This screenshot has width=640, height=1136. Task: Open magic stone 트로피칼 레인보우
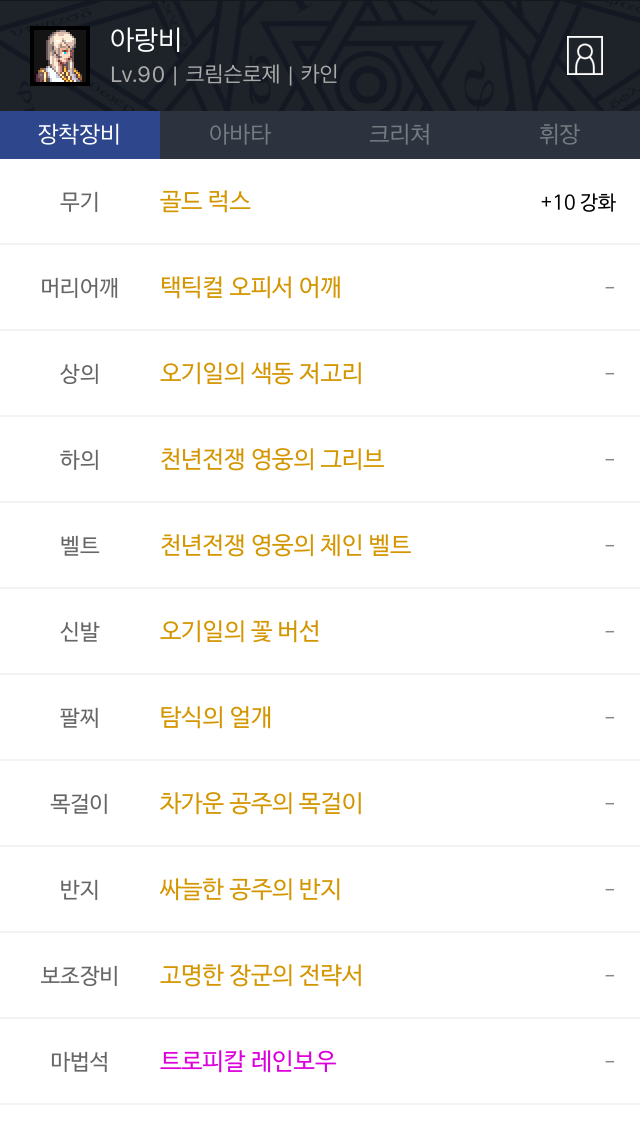[x=320, y=1062]
